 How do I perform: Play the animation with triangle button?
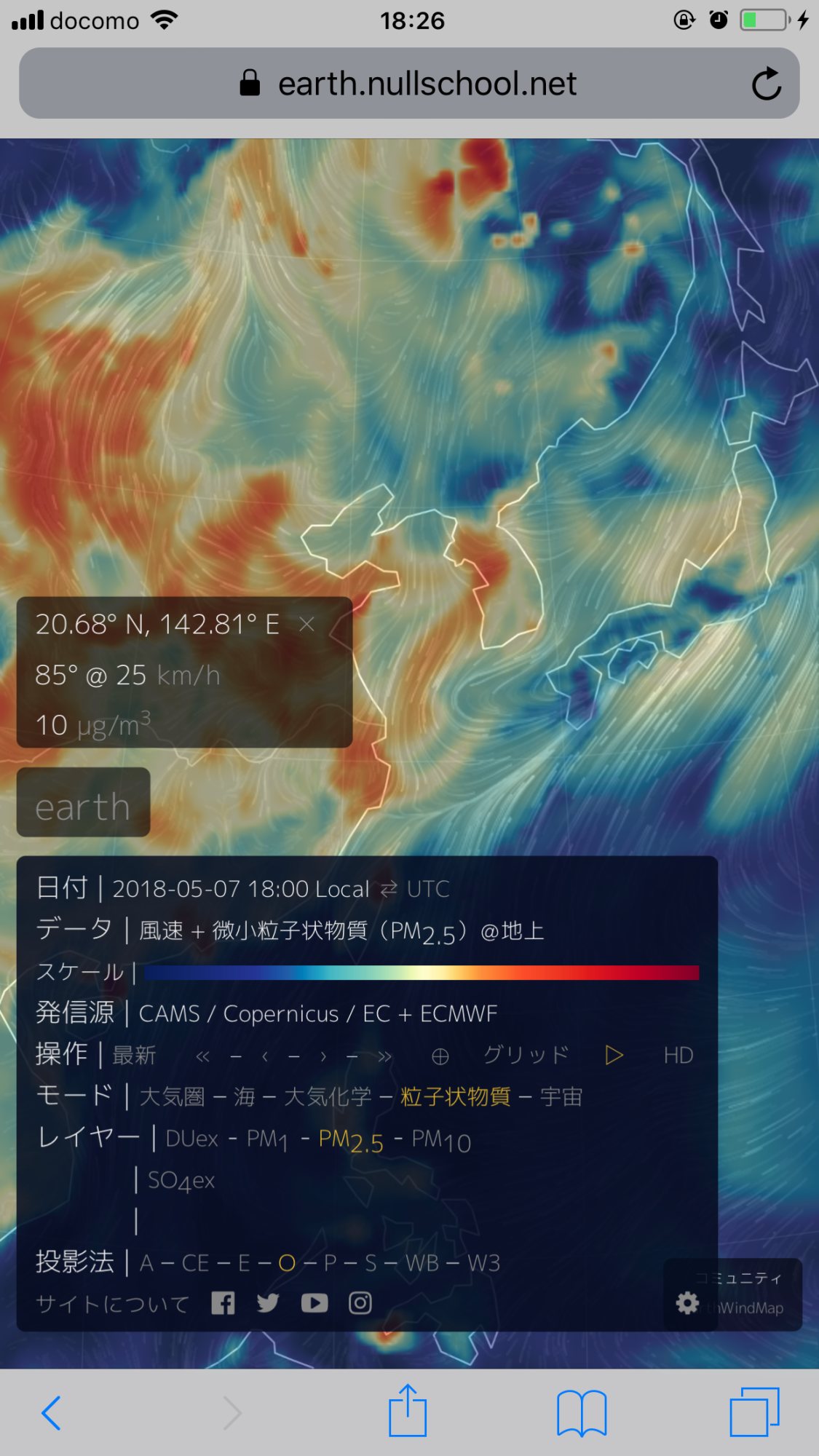click(614, 1055)
